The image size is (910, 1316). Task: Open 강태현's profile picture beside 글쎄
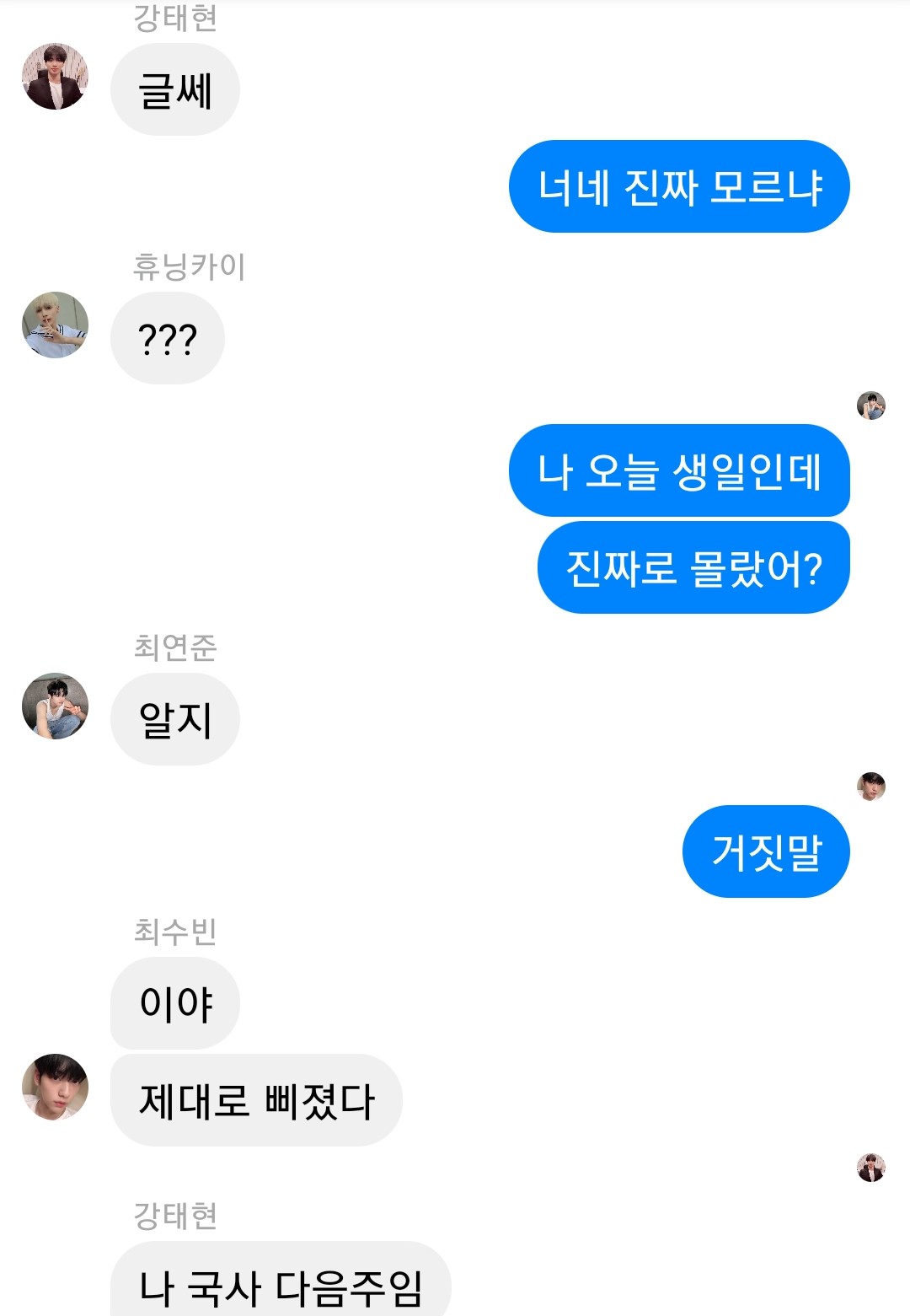coord(55,77)
